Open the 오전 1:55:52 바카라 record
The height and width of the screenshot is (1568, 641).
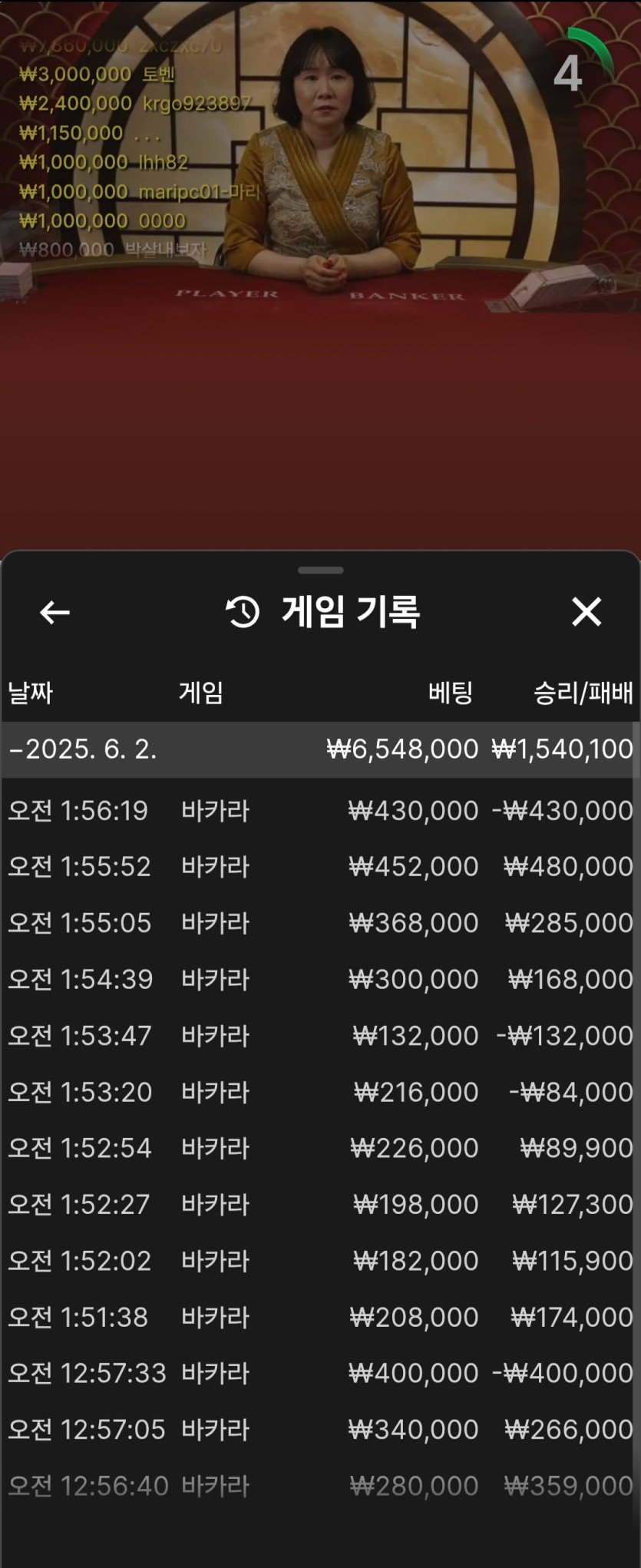[320, 866]
